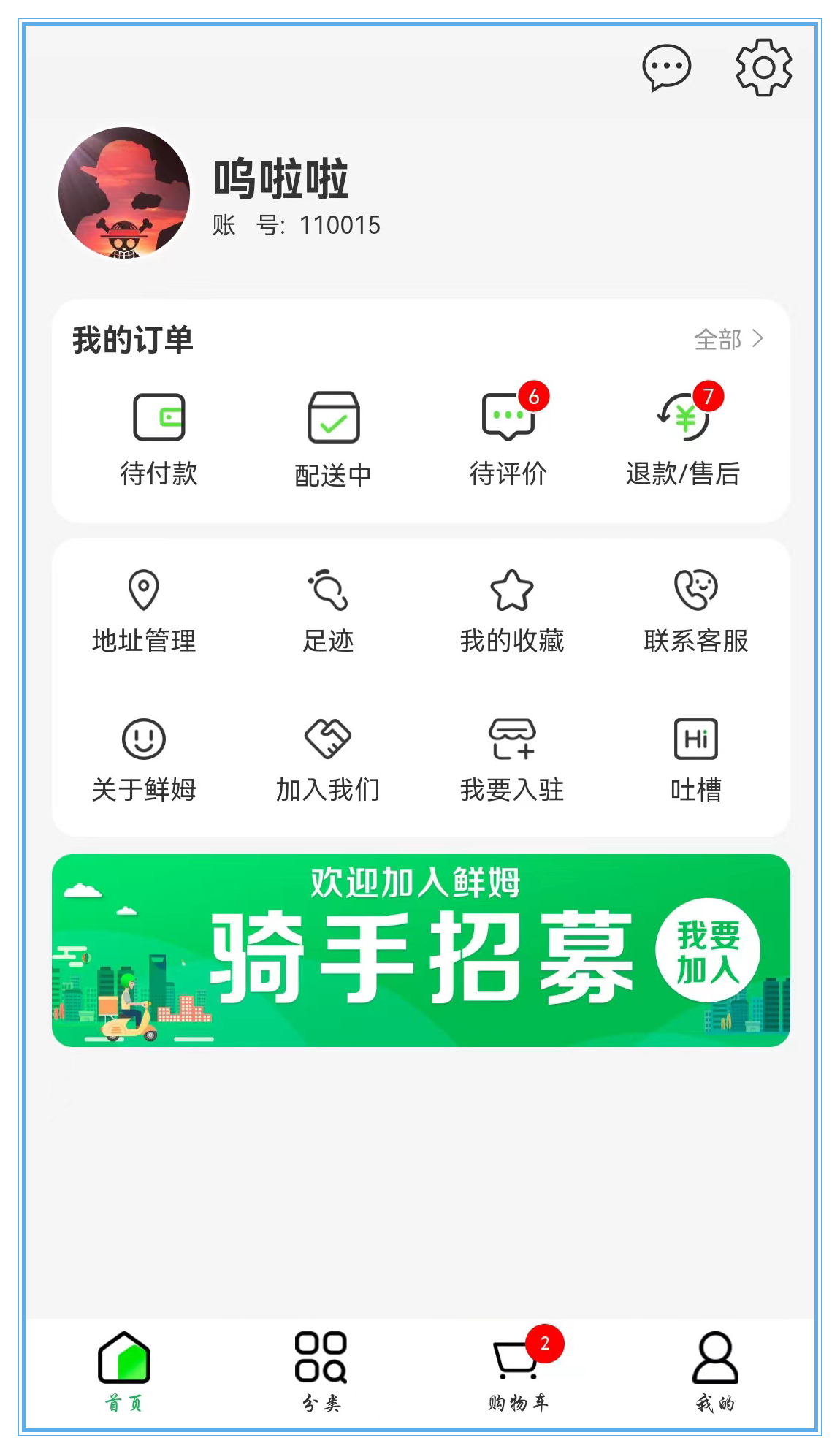View all orders via 全部
Viewport: 840px width, 1454px height.
tap(728, 339)
